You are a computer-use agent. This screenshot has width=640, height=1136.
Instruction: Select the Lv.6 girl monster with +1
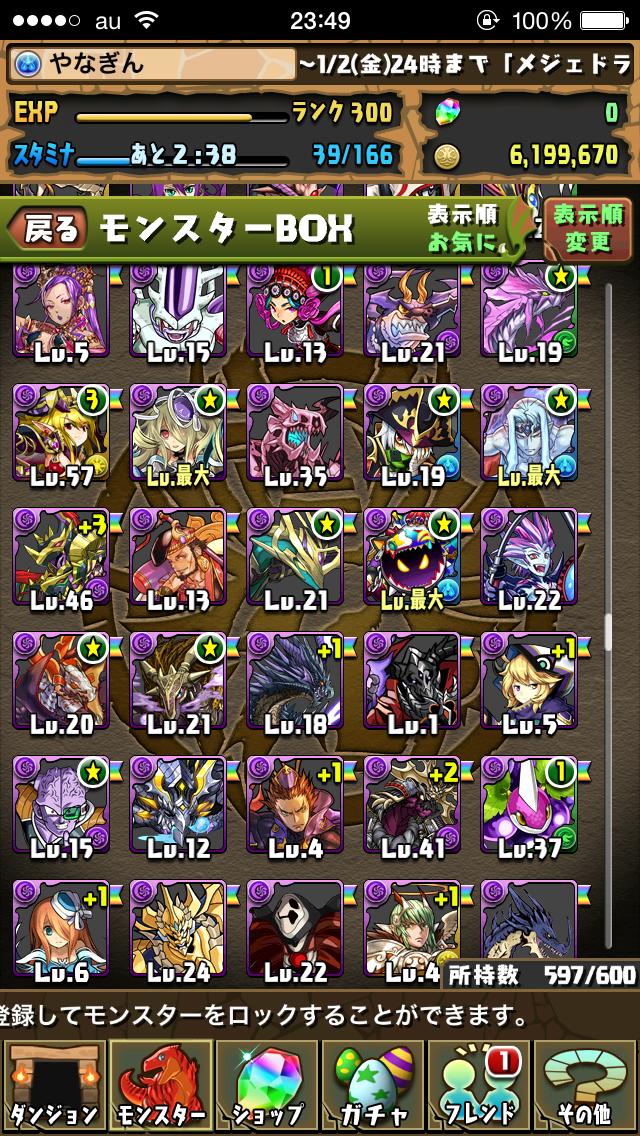(x=60, y=928)
